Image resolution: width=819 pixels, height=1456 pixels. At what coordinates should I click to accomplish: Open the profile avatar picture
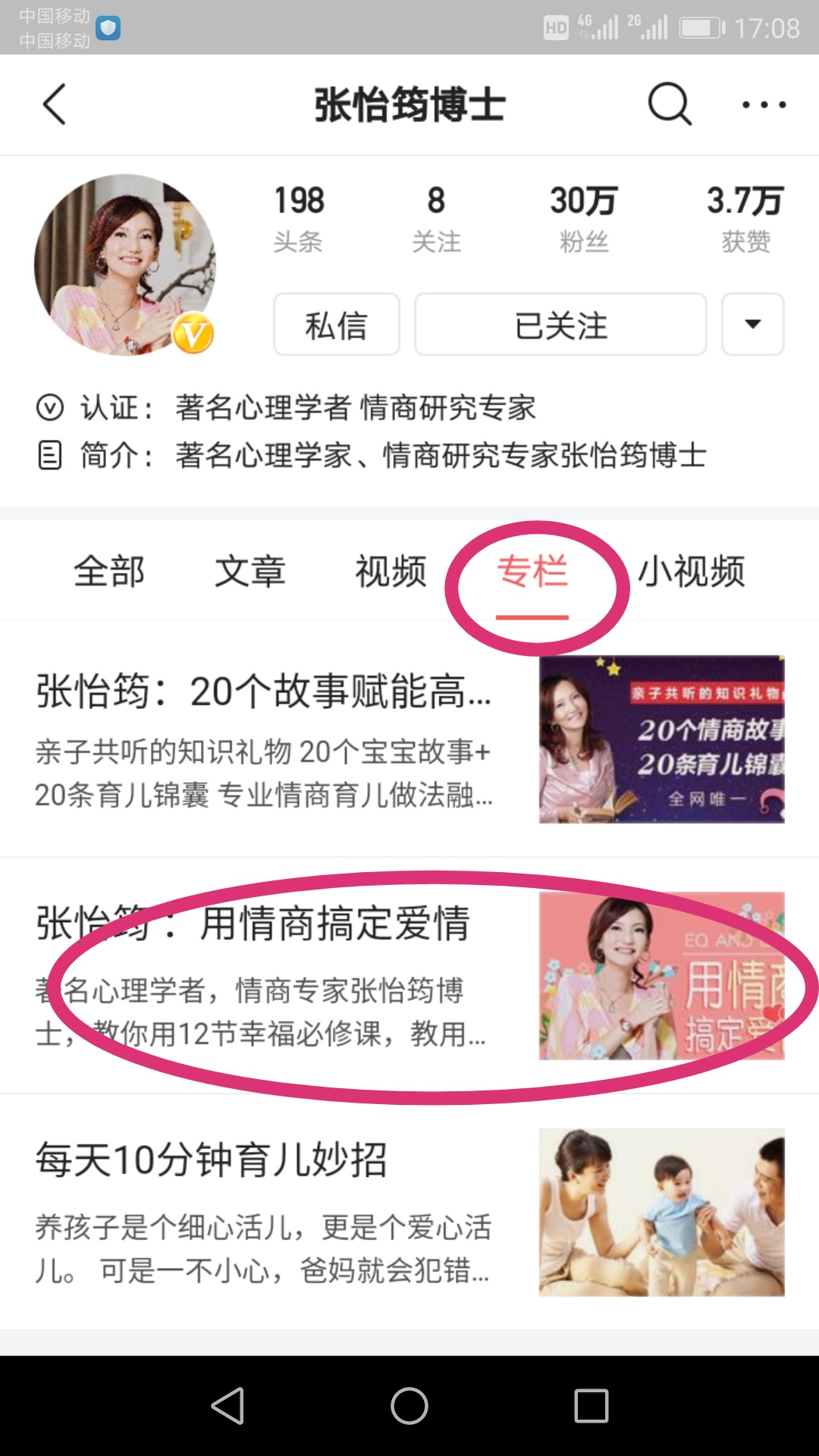point(125,265)
